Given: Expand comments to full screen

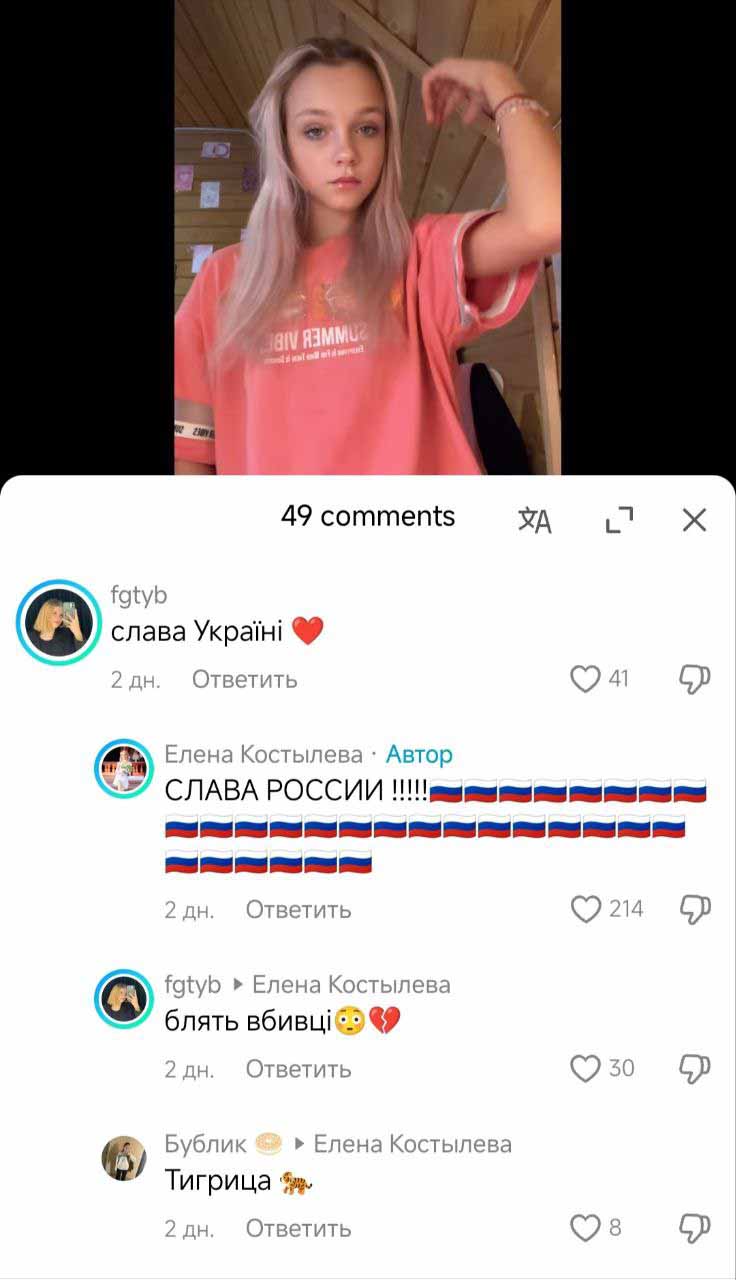Looking at the screenshot, I should (620, 519).
